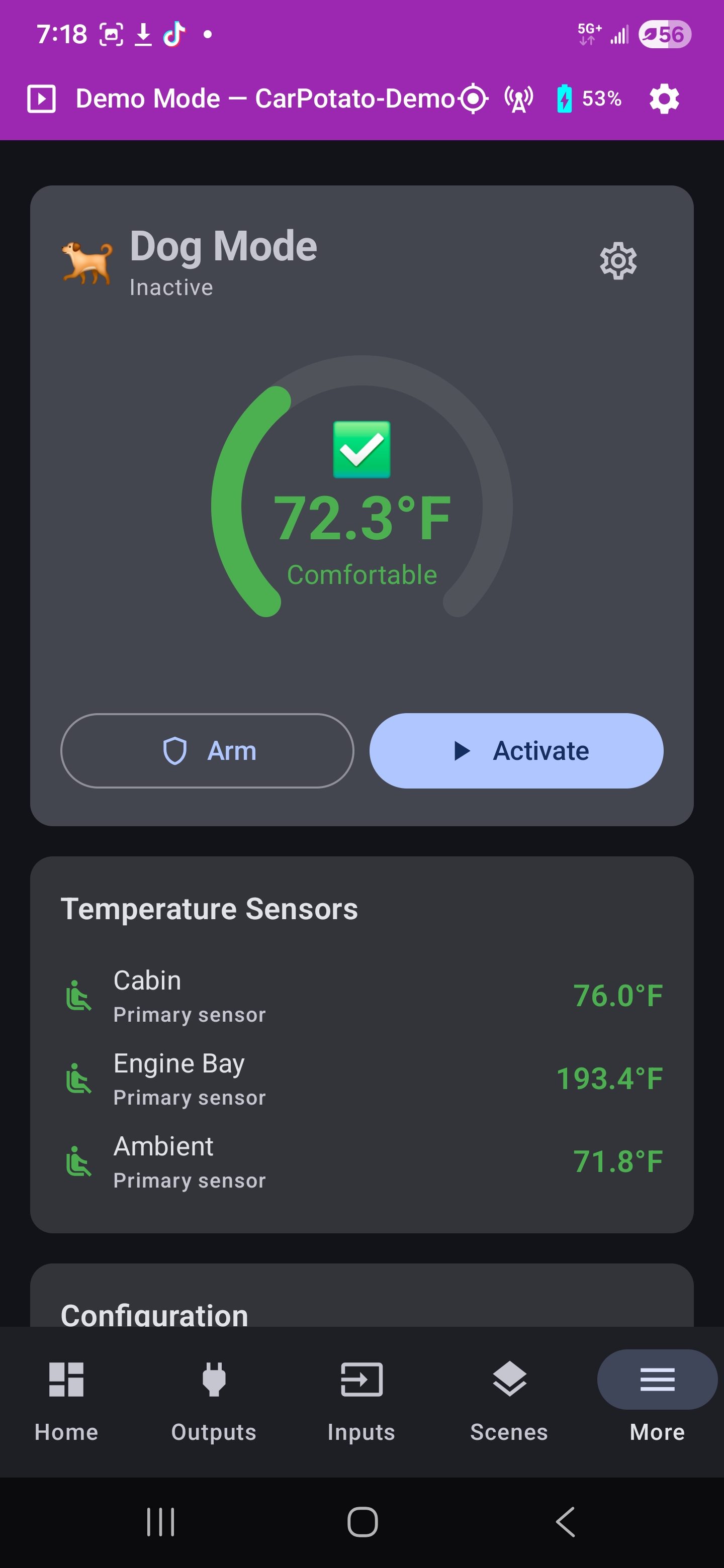Open the More menu in bottom navigation

[x=657, y=1380]
